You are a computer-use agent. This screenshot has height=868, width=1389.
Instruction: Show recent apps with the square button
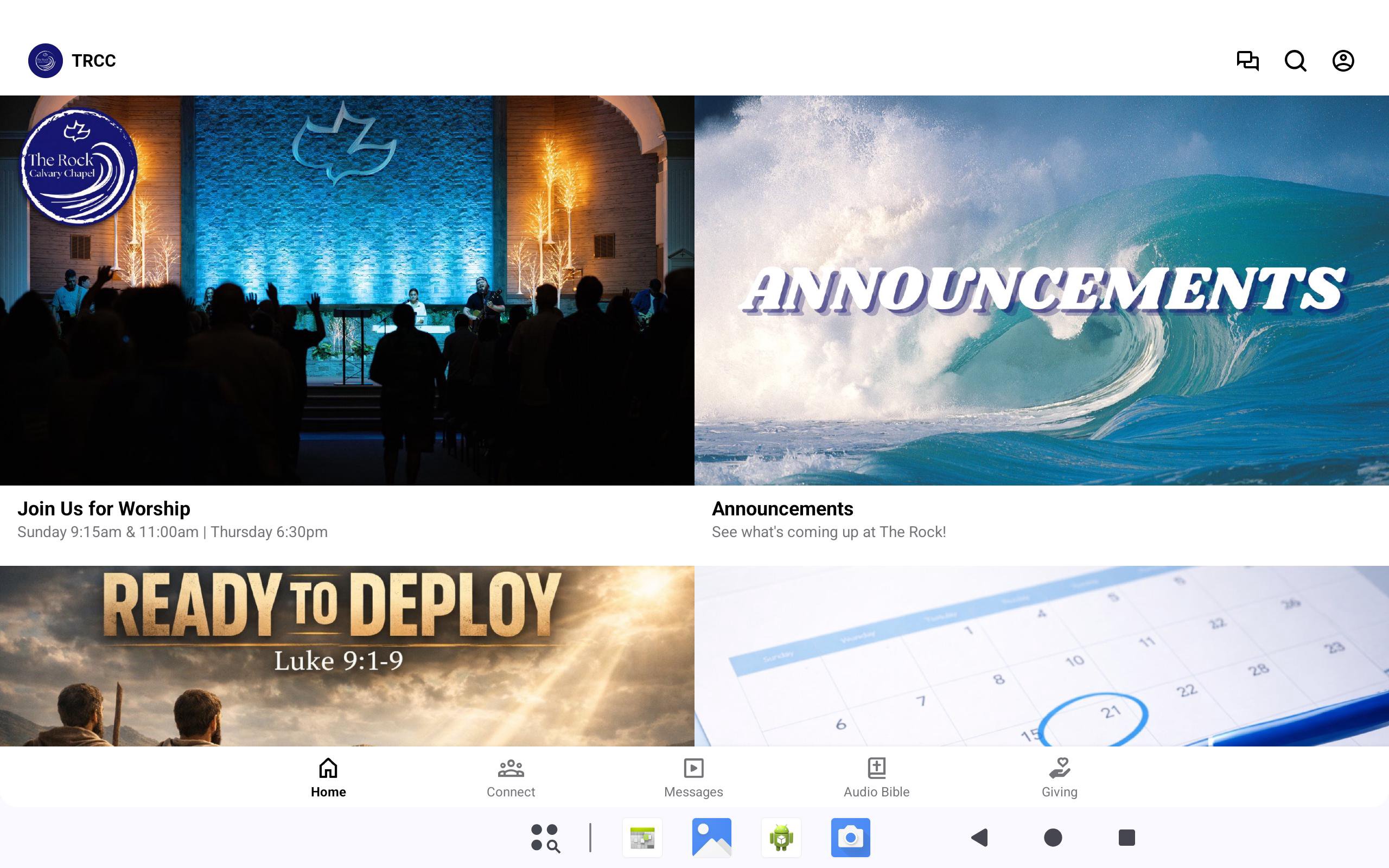[1126, 838]
